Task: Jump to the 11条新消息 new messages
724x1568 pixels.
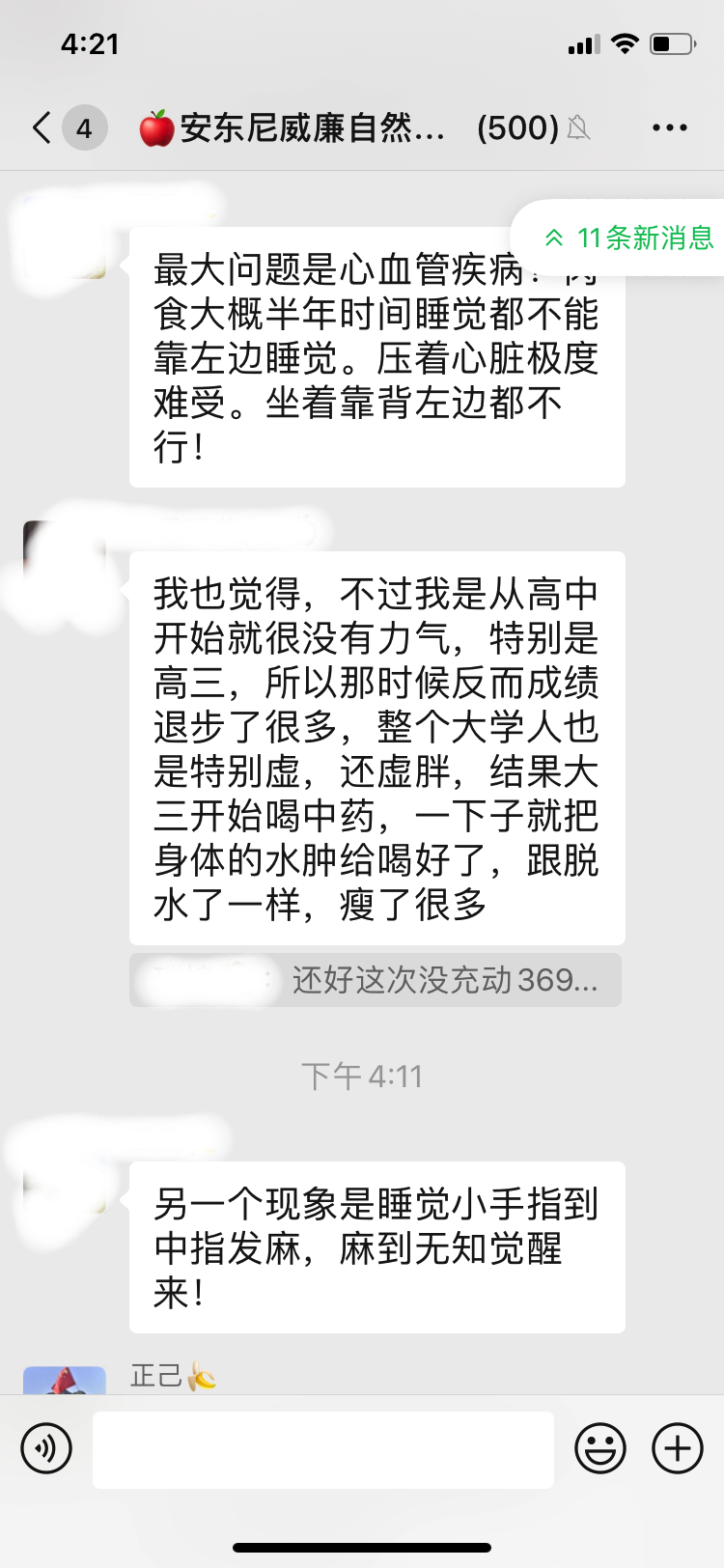Action: tap(628, 238)
